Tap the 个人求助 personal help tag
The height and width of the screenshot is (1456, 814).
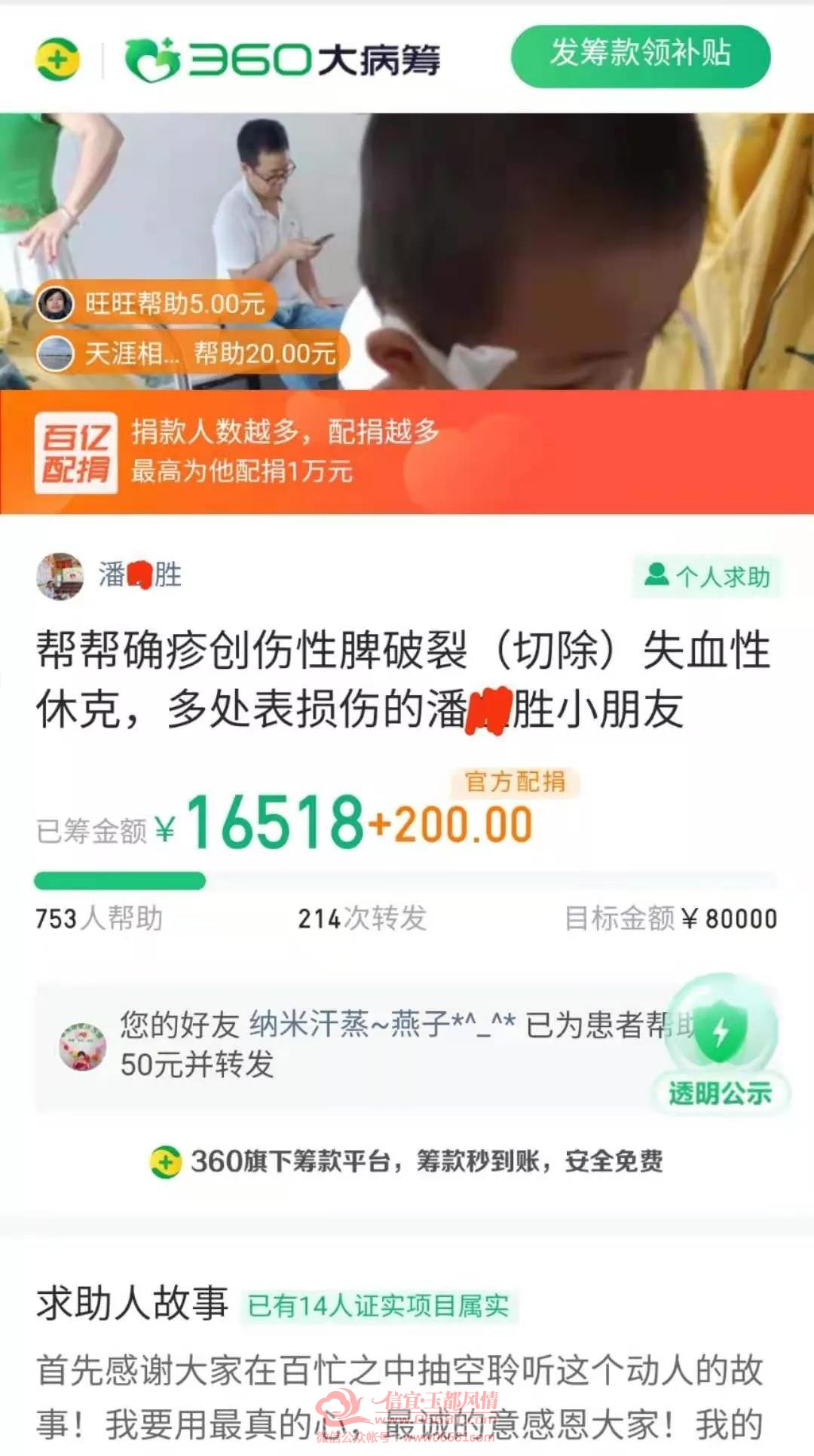[x=706, y=577]
